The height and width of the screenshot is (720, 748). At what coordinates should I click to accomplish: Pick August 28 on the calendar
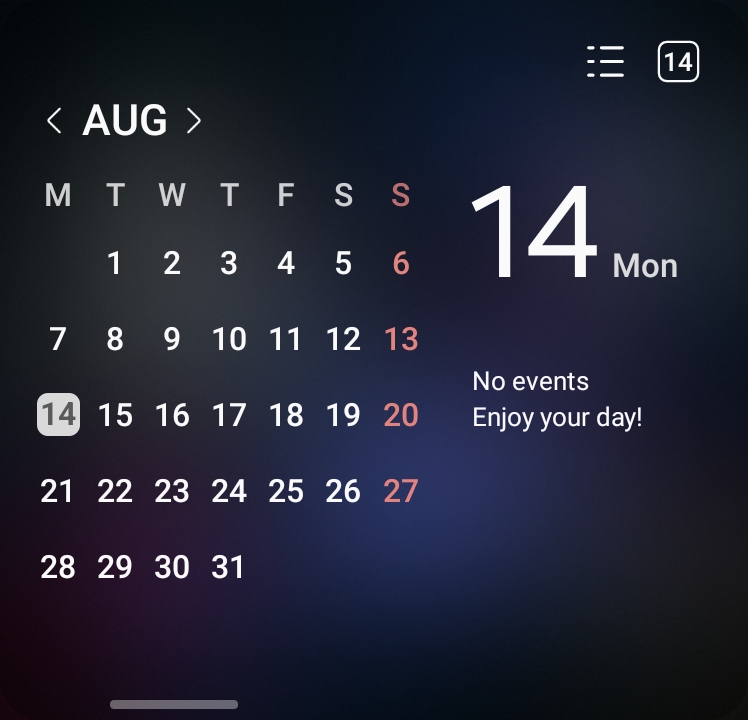pos(58,567)
